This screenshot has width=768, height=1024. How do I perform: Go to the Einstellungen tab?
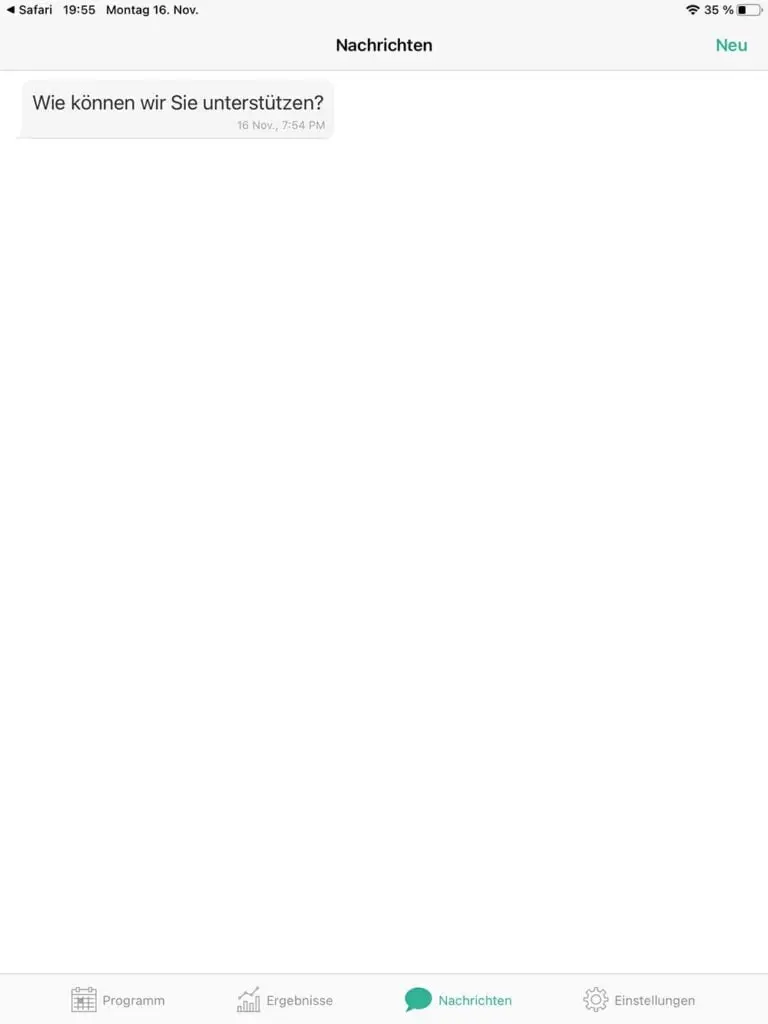[x=639, y=999]
